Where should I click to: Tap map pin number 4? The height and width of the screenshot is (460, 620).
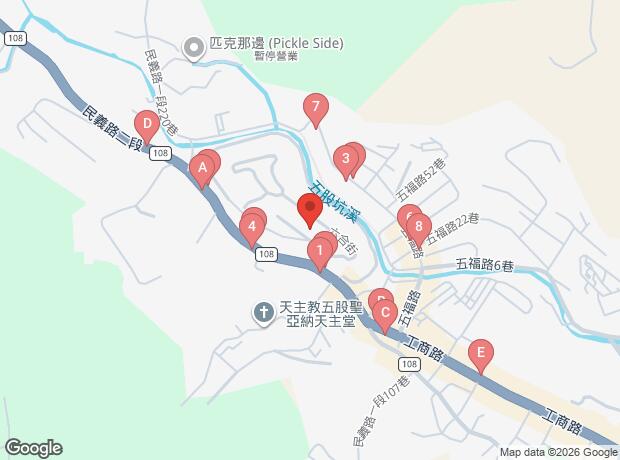(x=252, y=227)
